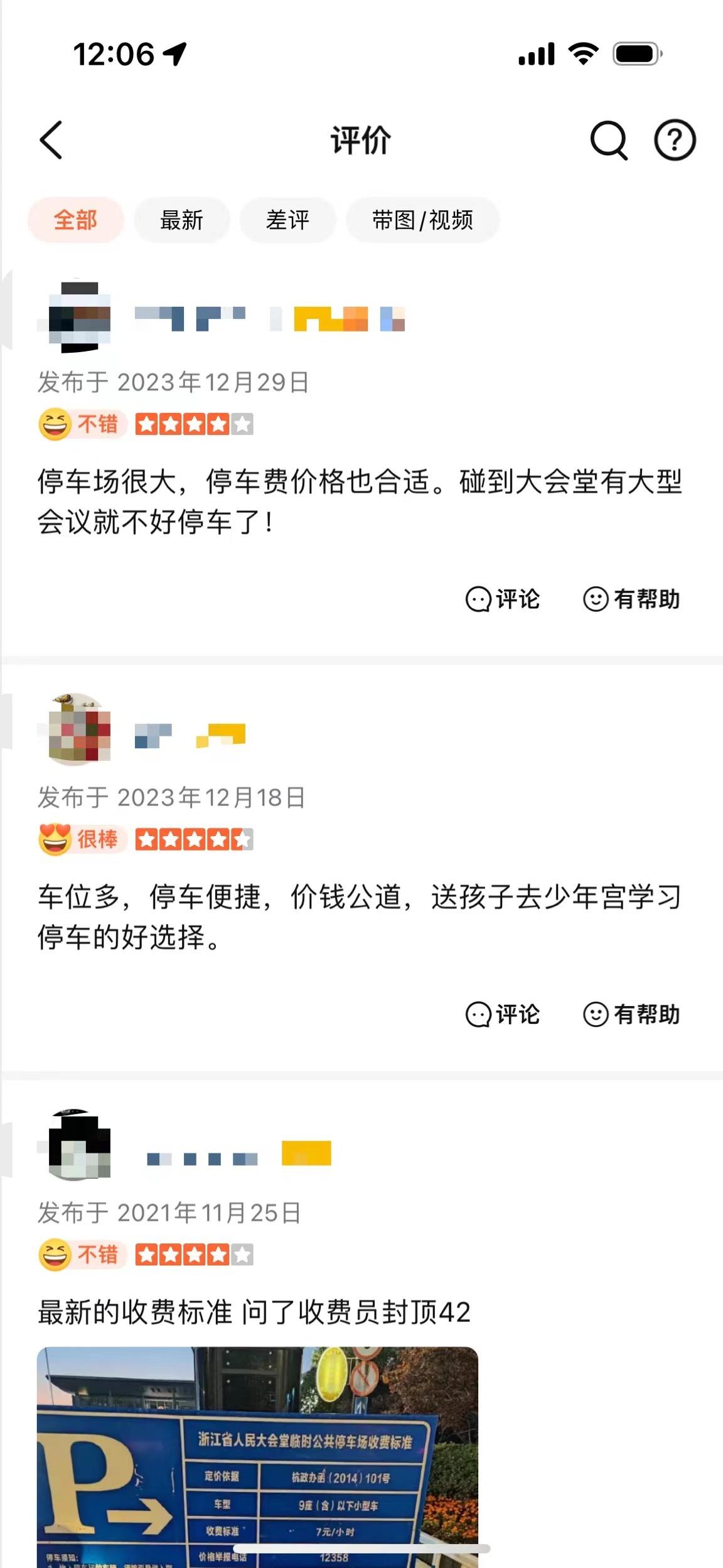Open the search icon
Screen dimensions: 723x1568
click(608, 140)
